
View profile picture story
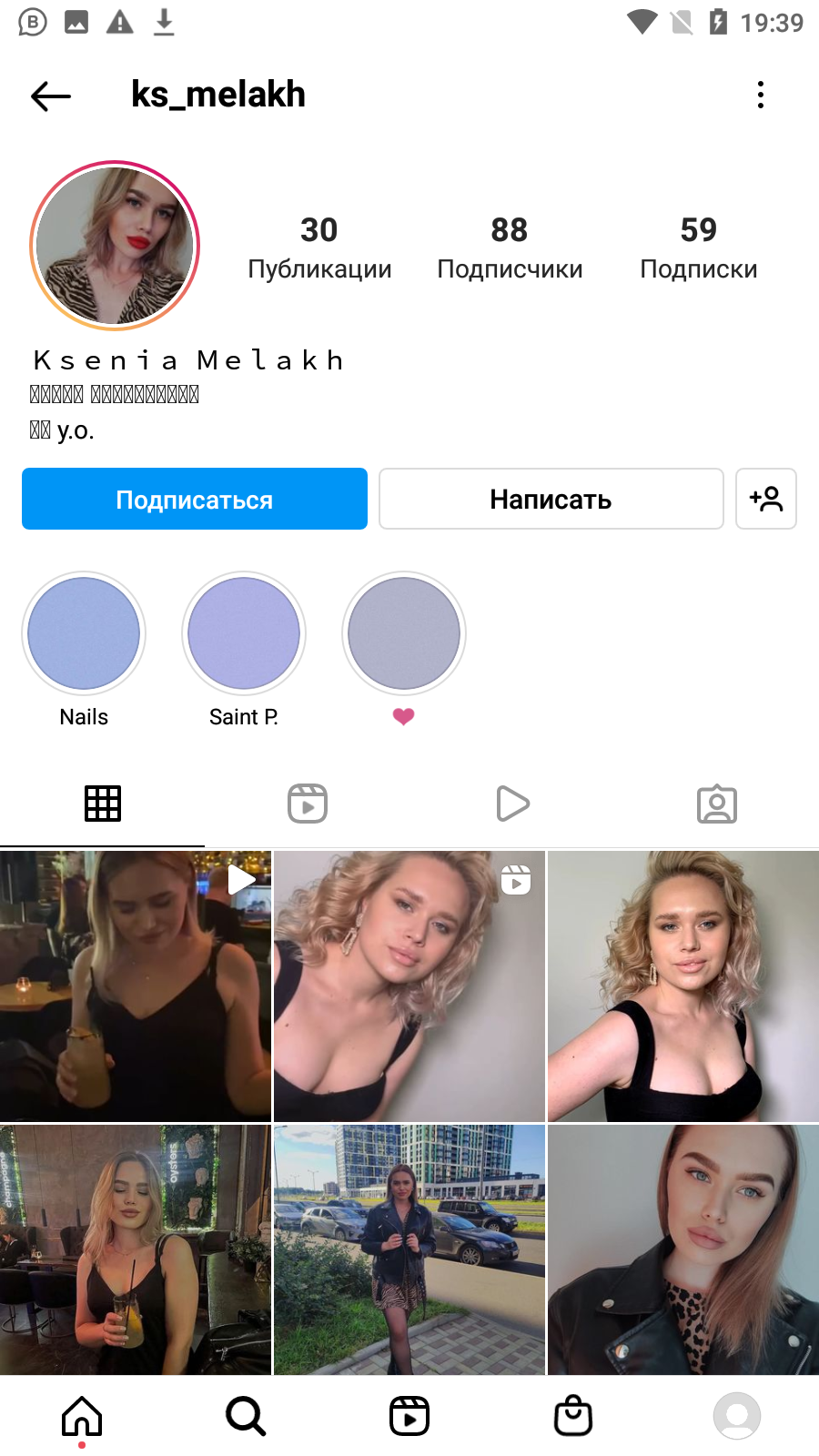point(115,246)
